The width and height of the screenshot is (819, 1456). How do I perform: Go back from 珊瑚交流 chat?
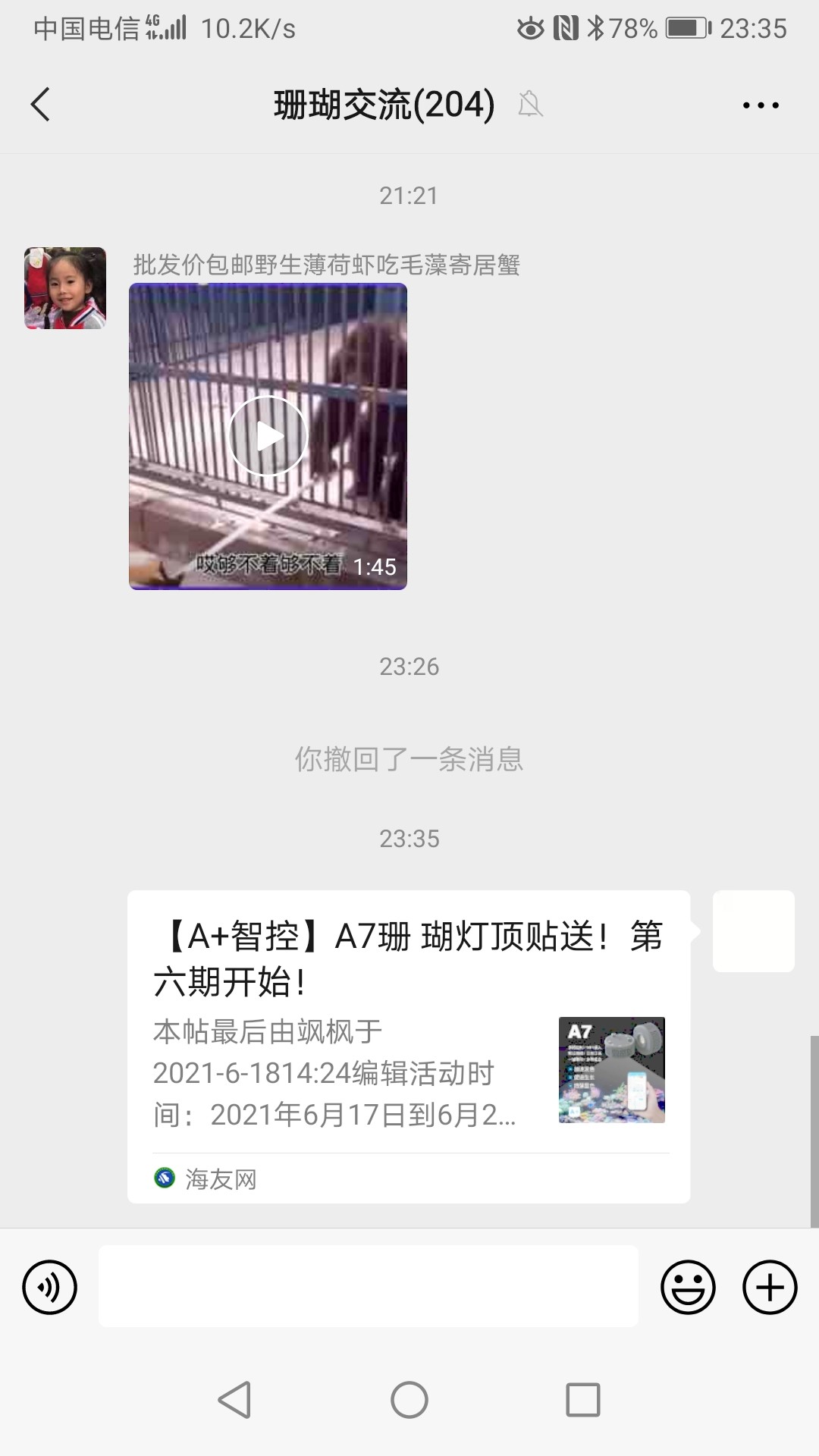point(41,105)
